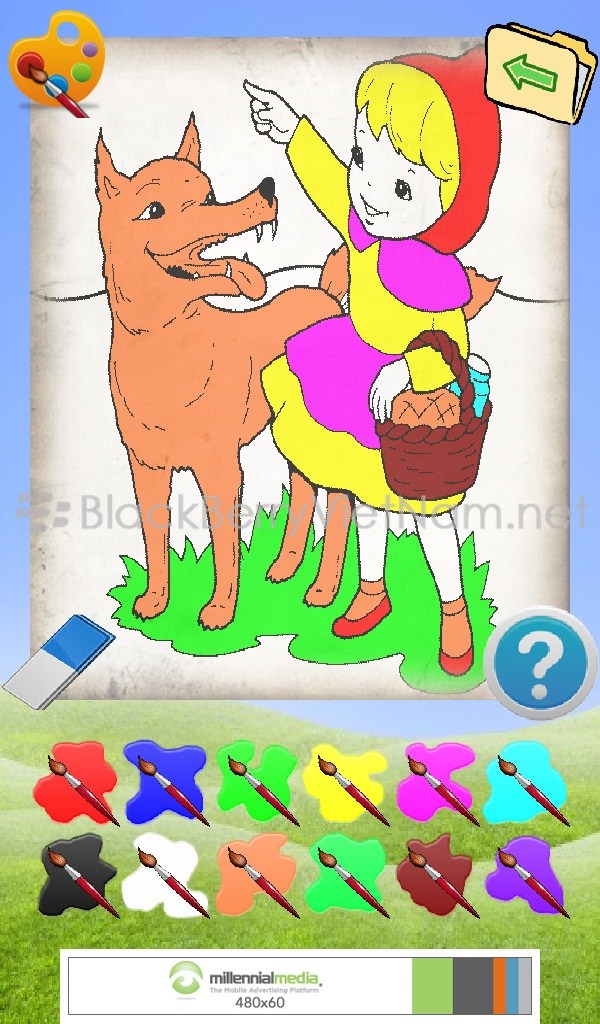Choose the purple paint color
Viewport: 600px width, 1024px height.
tap(526, 874)
